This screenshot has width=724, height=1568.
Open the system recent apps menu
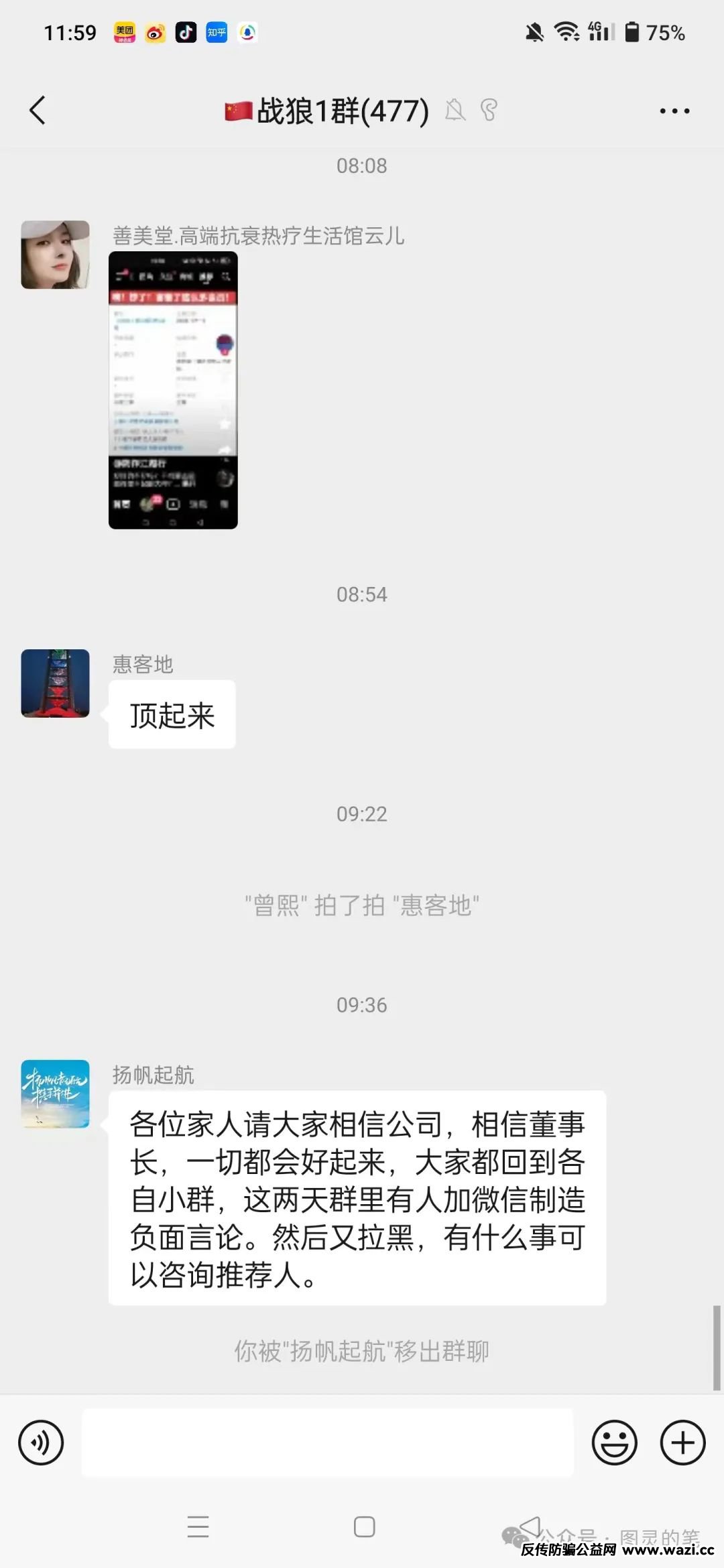click(x=198, y=1526)
